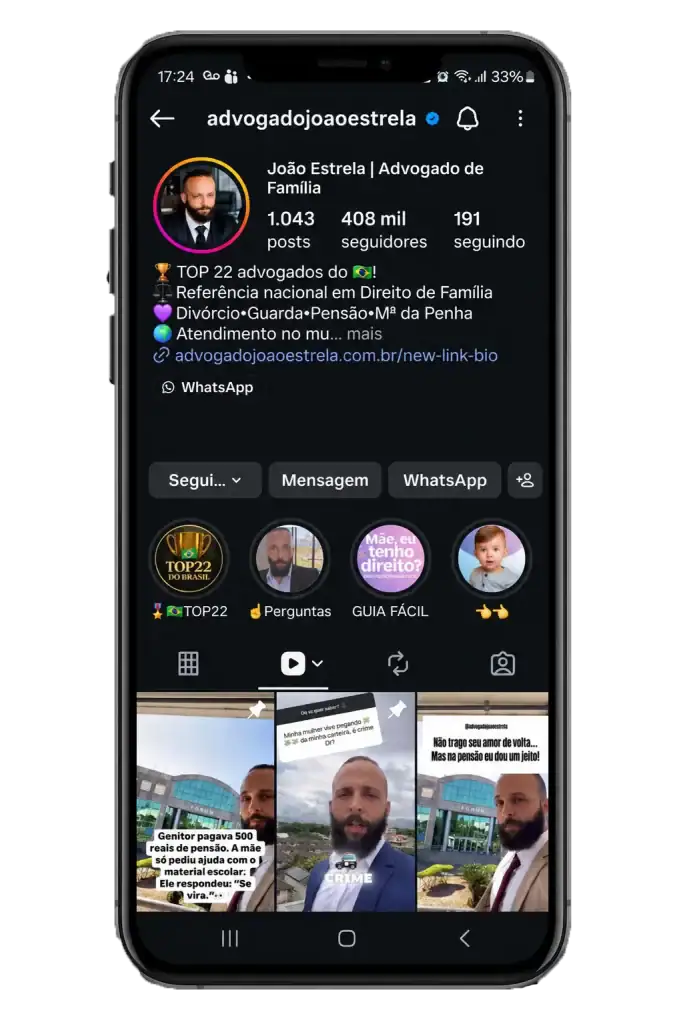Tap the WhatsApp action button
The image size is (683, 1024).
click(x=444, y=480)
